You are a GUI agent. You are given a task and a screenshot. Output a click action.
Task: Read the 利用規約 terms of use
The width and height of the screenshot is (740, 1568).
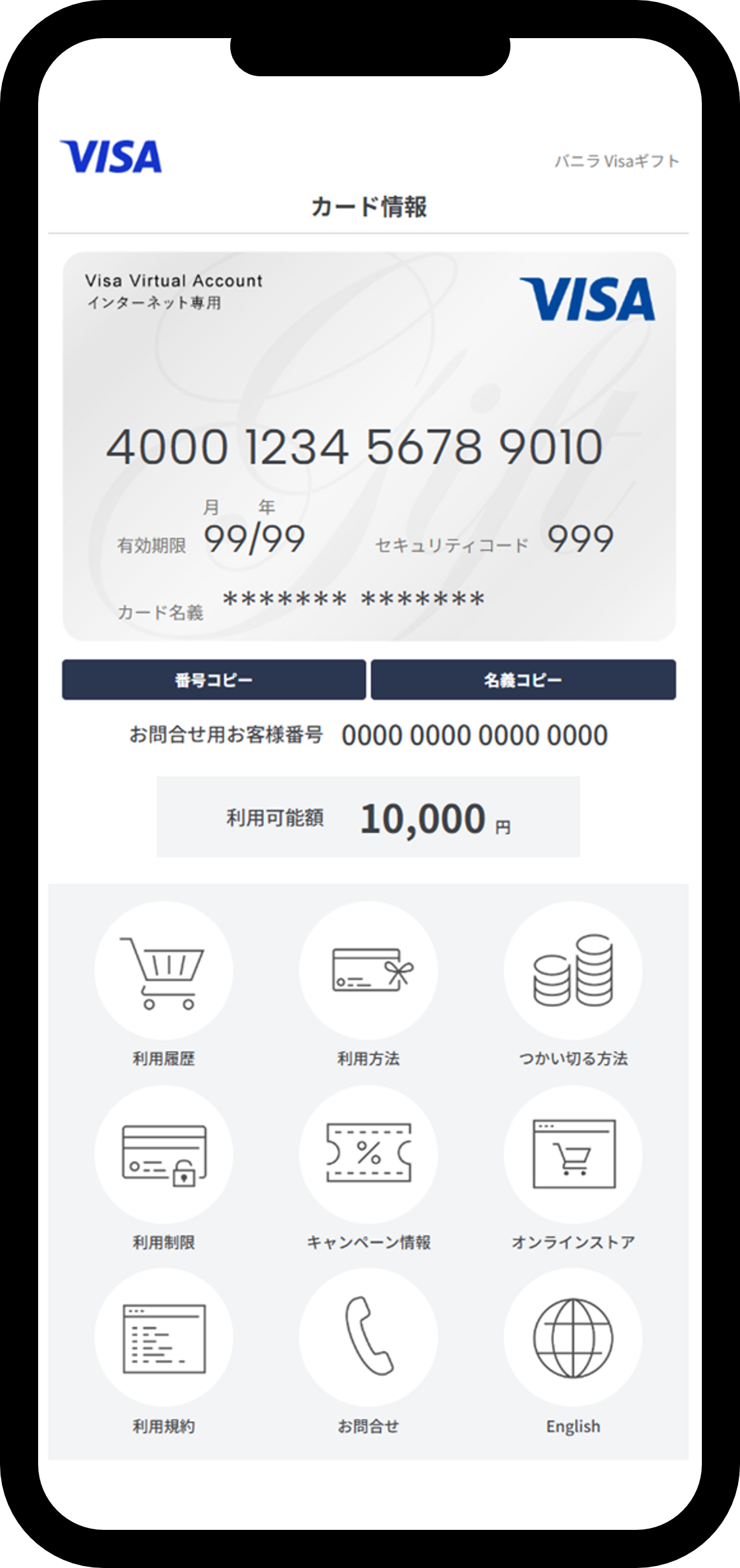[x=164, y=1337]
